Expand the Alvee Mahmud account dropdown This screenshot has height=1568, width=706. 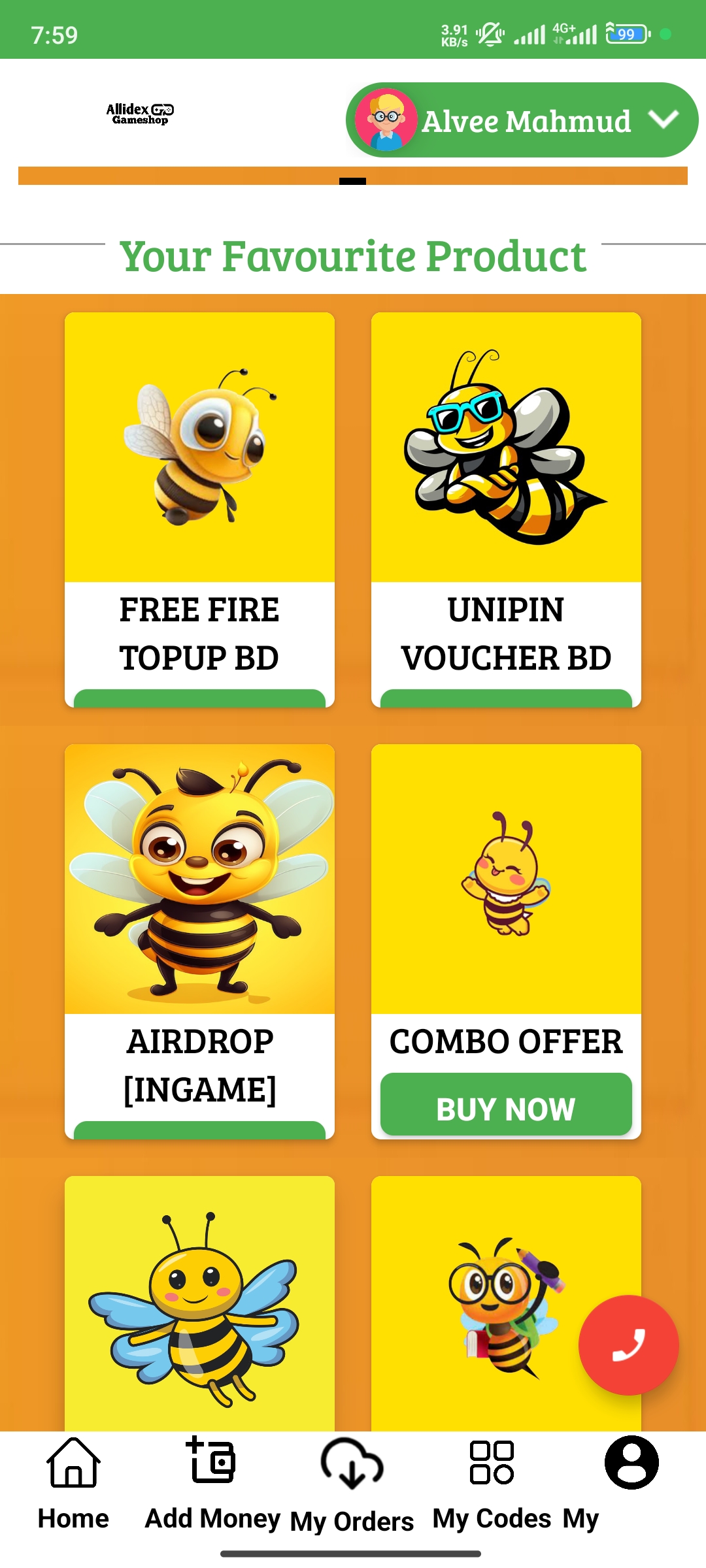coord(522,120)
